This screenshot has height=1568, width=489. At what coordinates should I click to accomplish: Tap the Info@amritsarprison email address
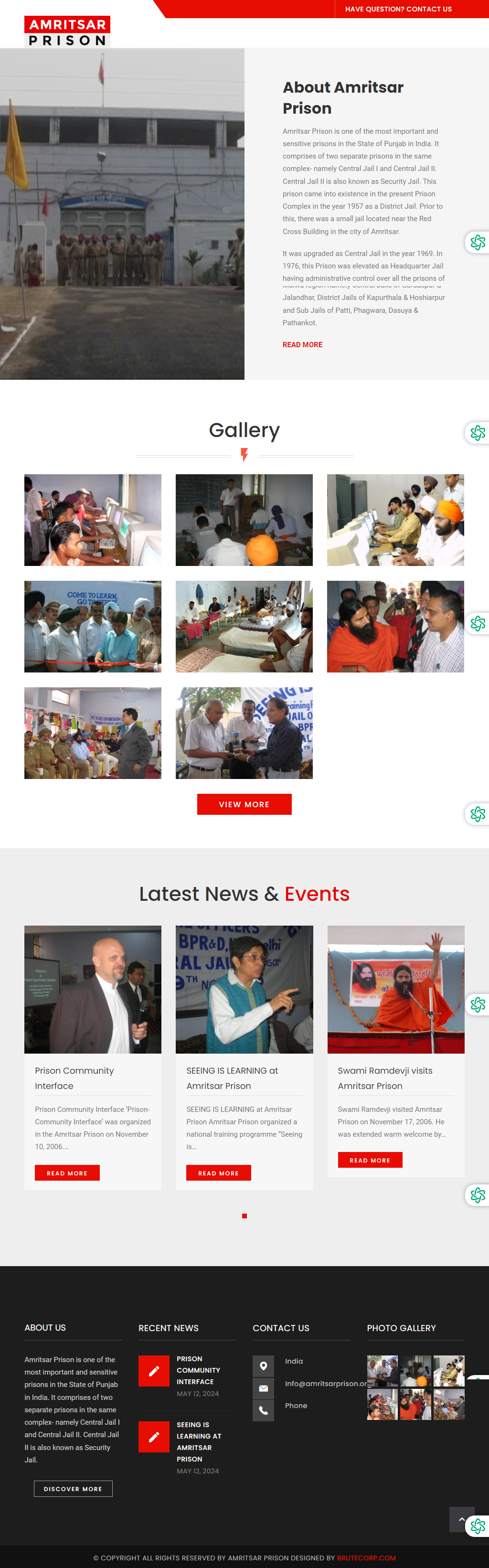point(327,1384)
